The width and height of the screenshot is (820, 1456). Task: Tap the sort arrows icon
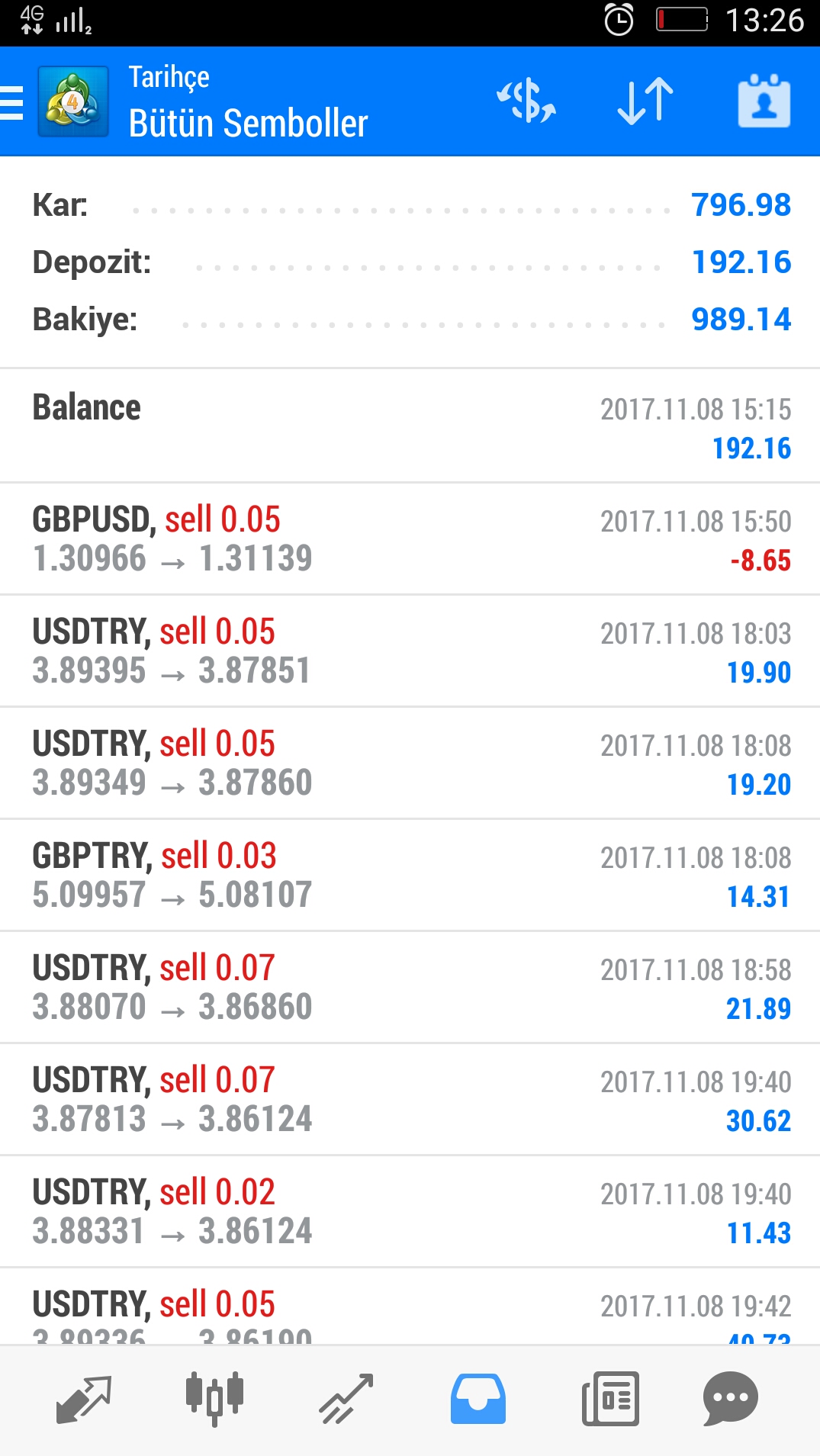click(645, 102)
